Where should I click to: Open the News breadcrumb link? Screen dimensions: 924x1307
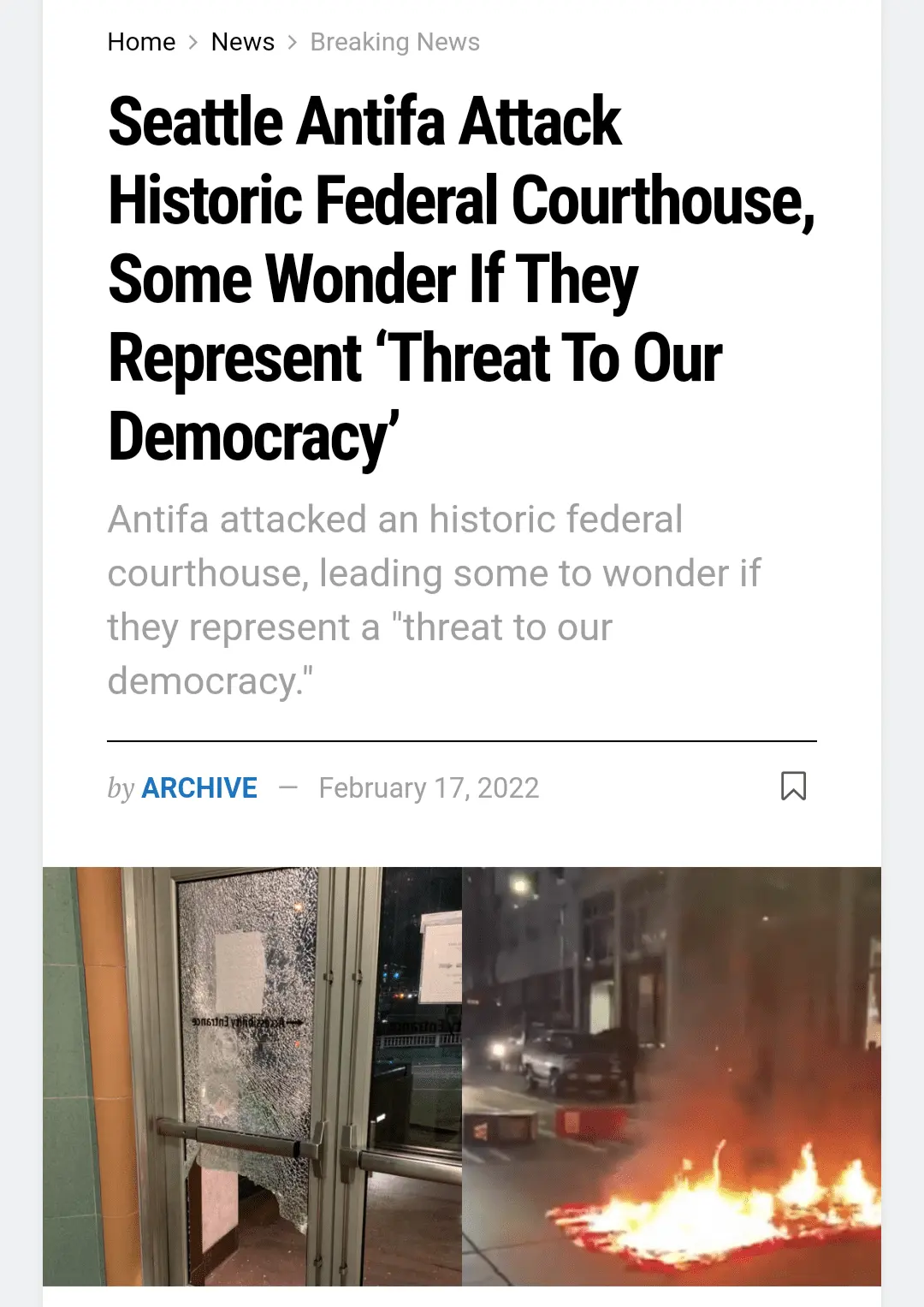point(242,42)
